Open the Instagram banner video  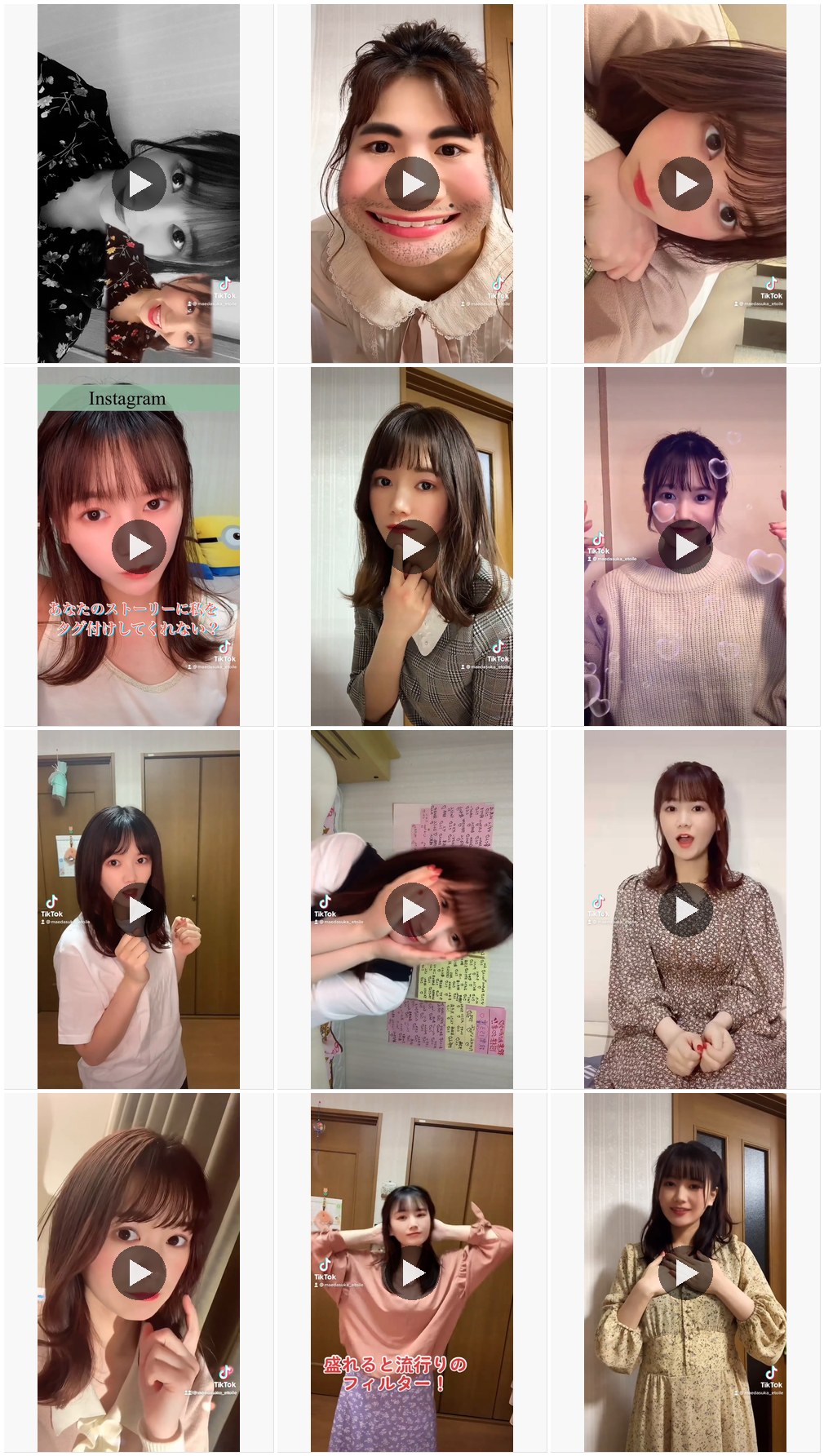tap(139, 547)
